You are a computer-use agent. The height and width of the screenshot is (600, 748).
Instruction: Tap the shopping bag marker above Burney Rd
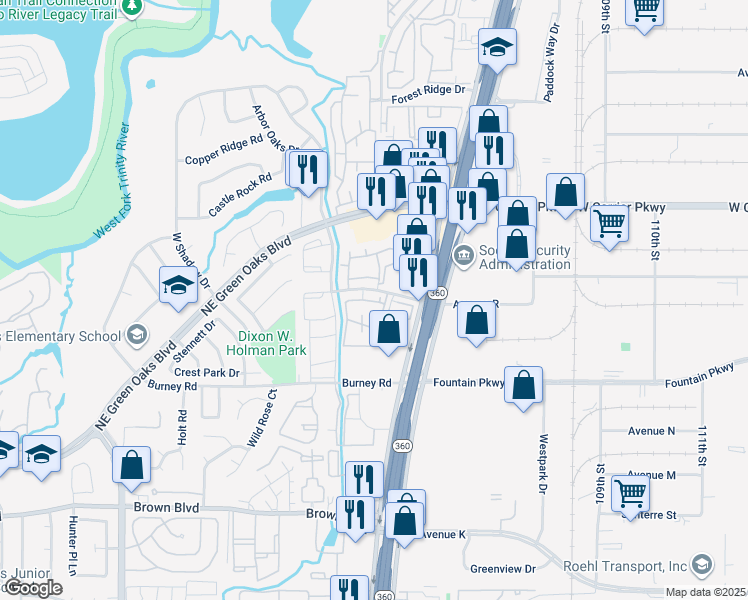[x=388, y=329]
